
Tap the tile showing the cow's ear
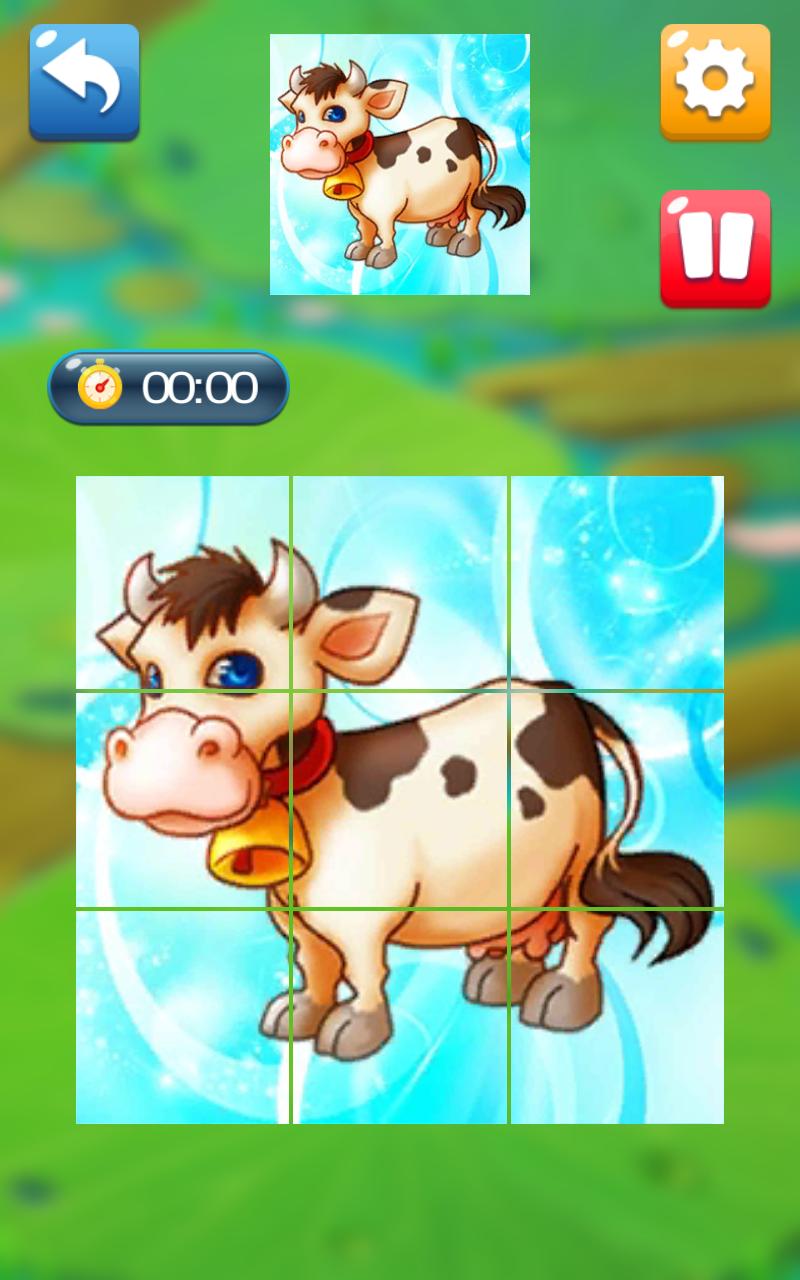[400, 583]
